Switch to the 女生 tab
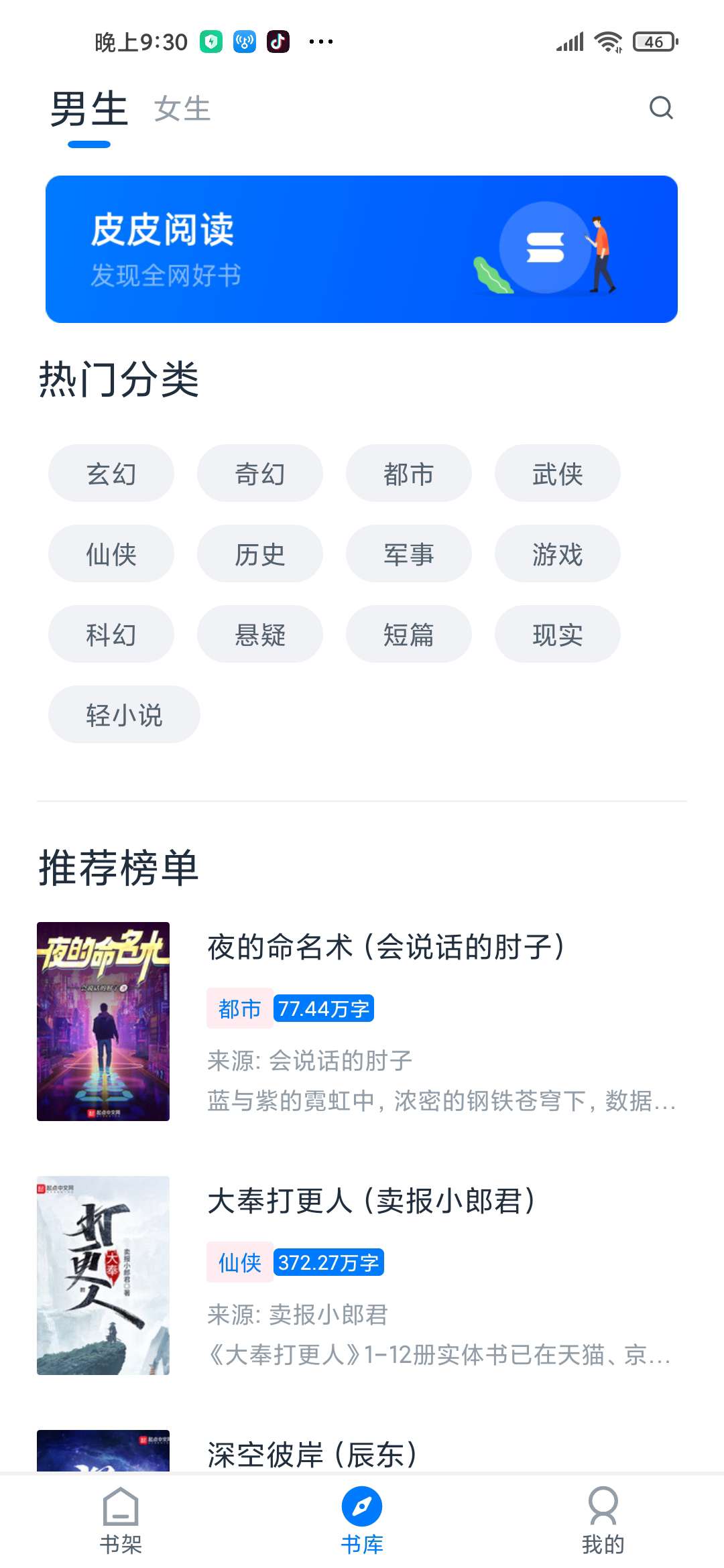This screenshot has height=1568, width=724. [x=182, y=109]
